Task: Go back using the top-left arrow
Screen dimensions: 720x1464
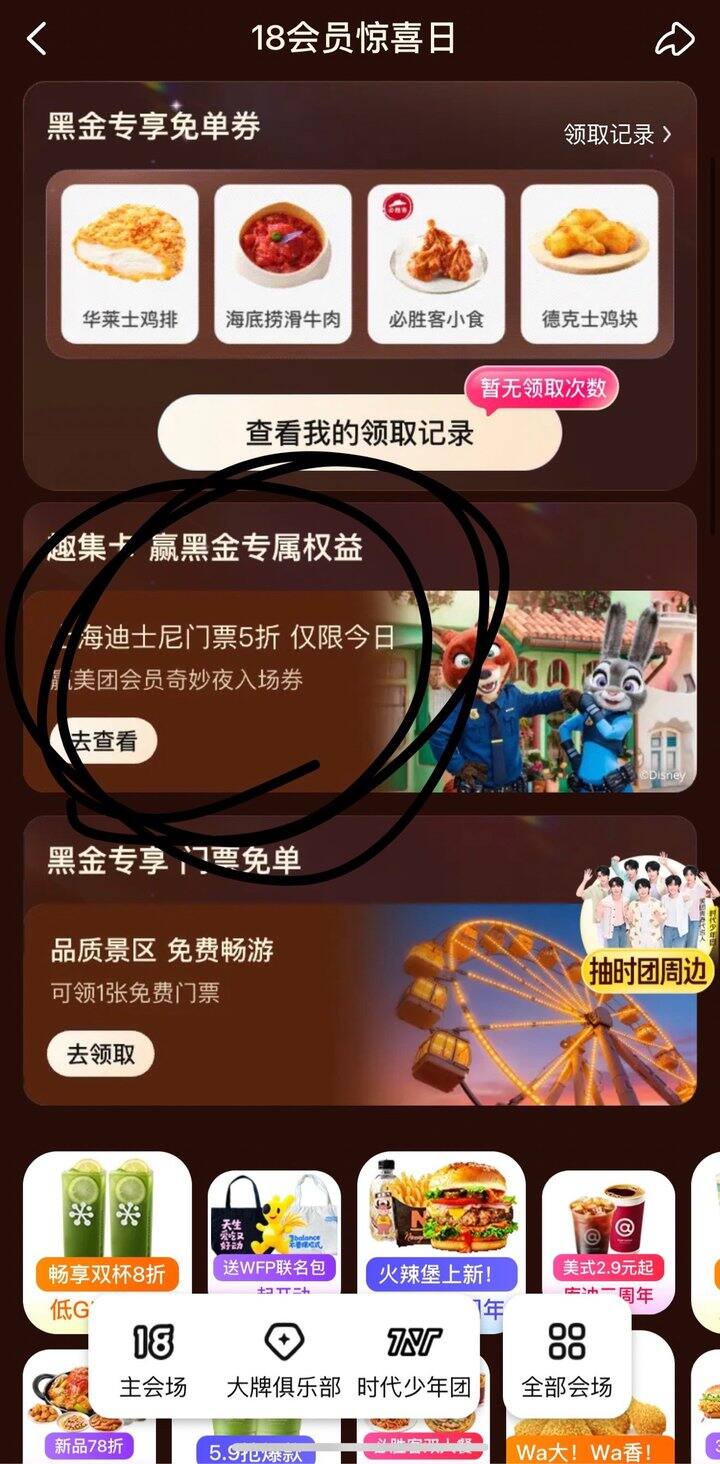Action: [x=37, y=39]
